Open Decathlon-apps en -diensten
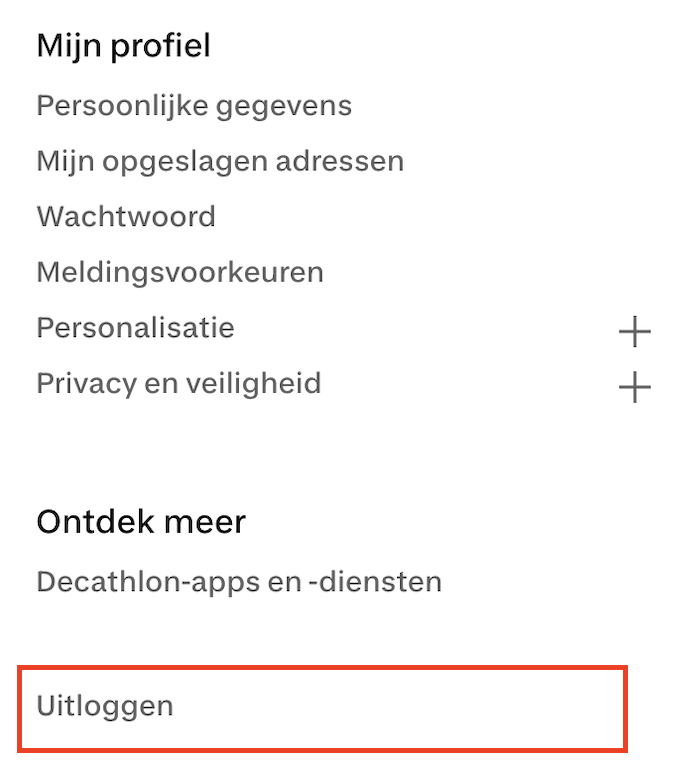Viewport: 686px width, 766px height. 239,582
